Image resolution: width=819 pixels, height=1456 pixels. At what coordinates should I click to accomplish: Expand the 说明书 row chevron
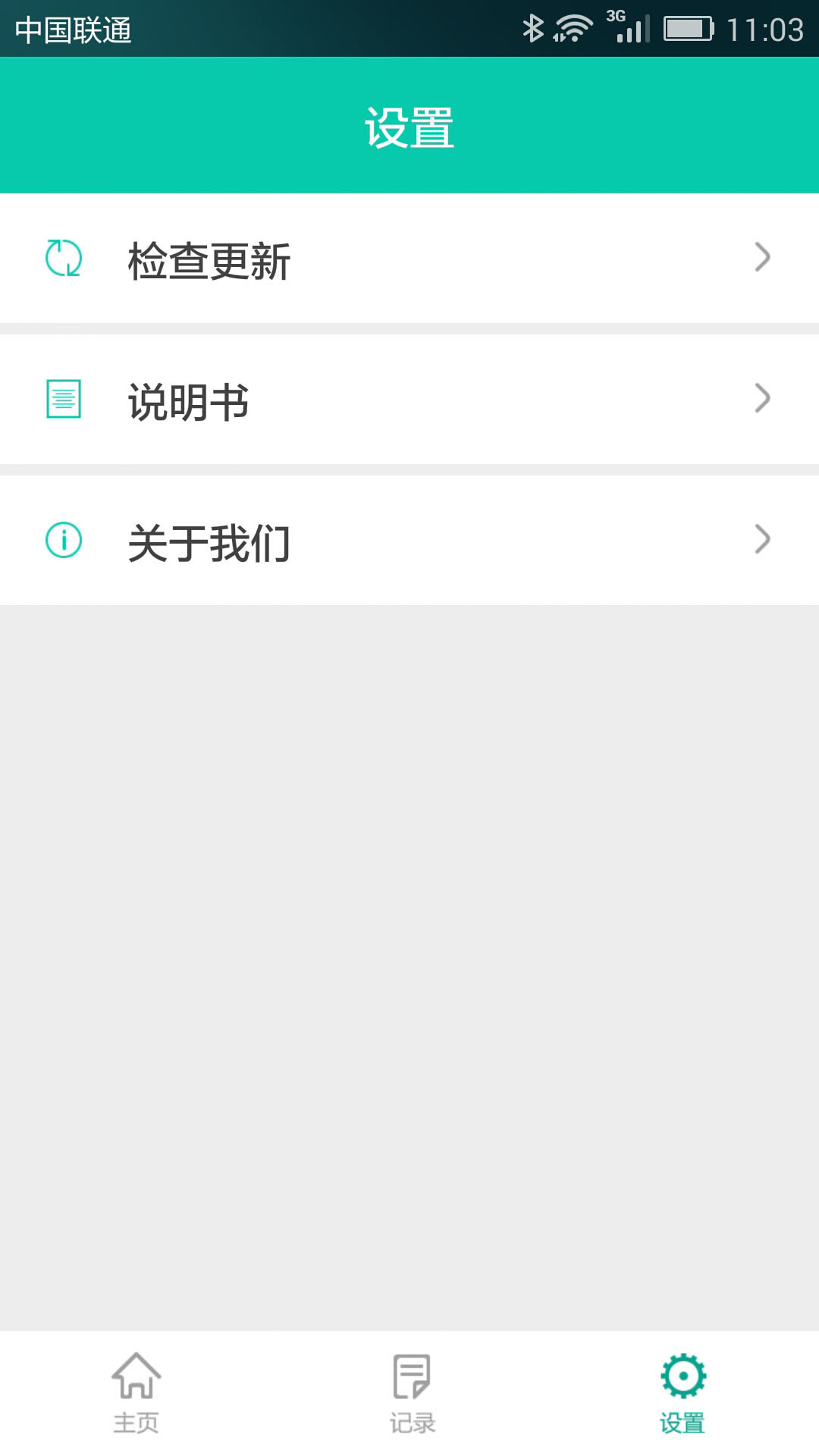[762, 398]
